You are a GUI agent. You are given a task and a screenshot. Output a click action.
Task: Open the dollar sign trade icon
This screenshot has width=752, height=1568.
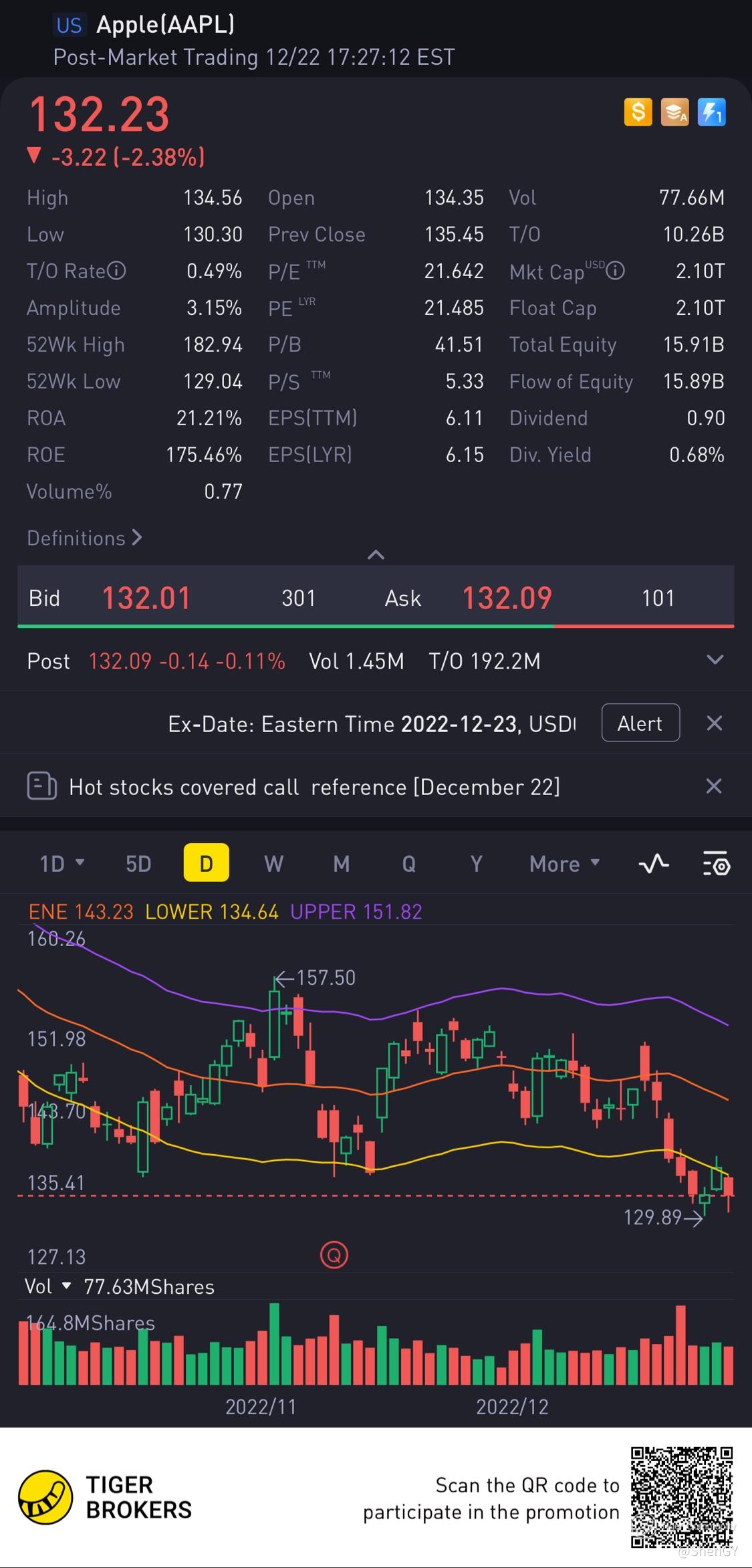pyautogui.click(x=638, y=112)
